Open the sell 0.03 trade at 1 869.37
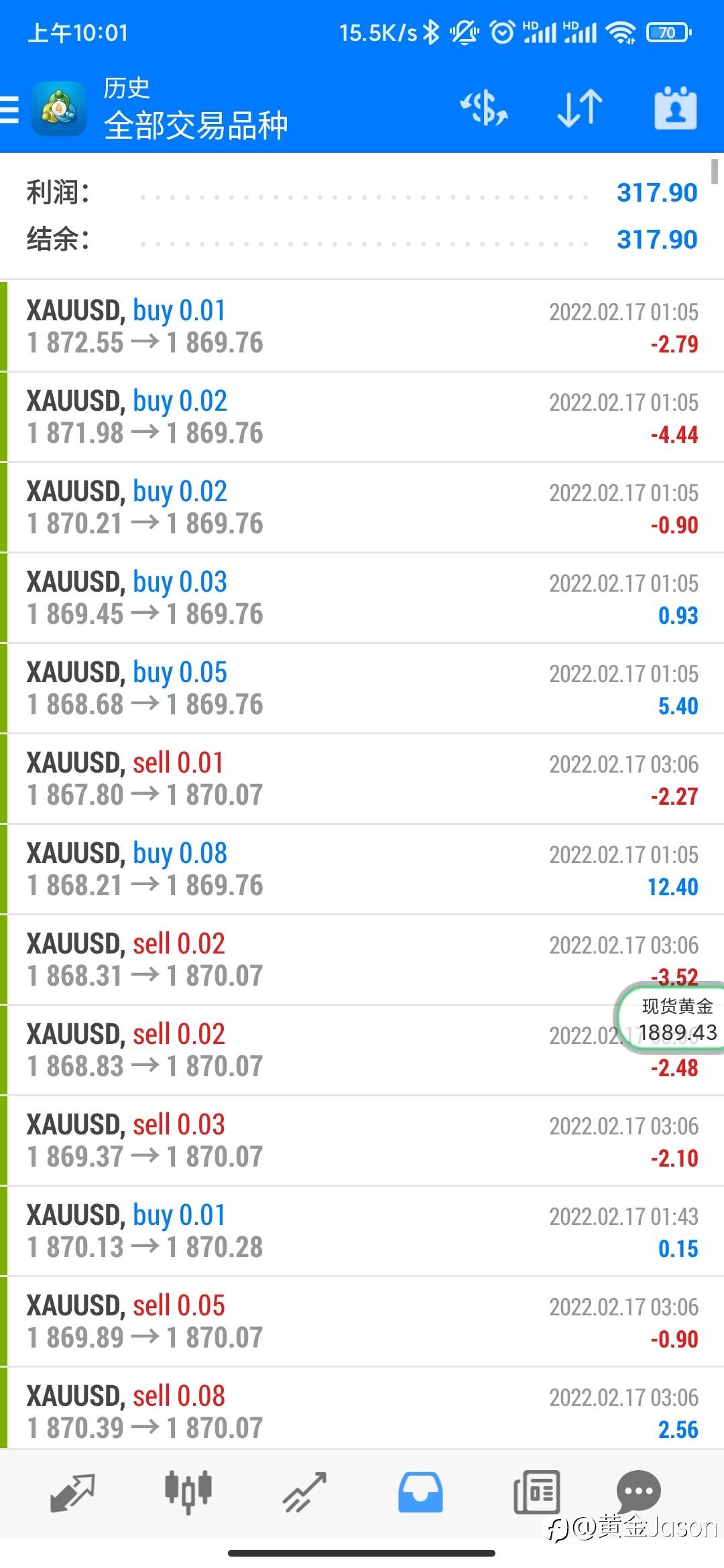The image size is (724, 1568). [x=362, y=1140]
